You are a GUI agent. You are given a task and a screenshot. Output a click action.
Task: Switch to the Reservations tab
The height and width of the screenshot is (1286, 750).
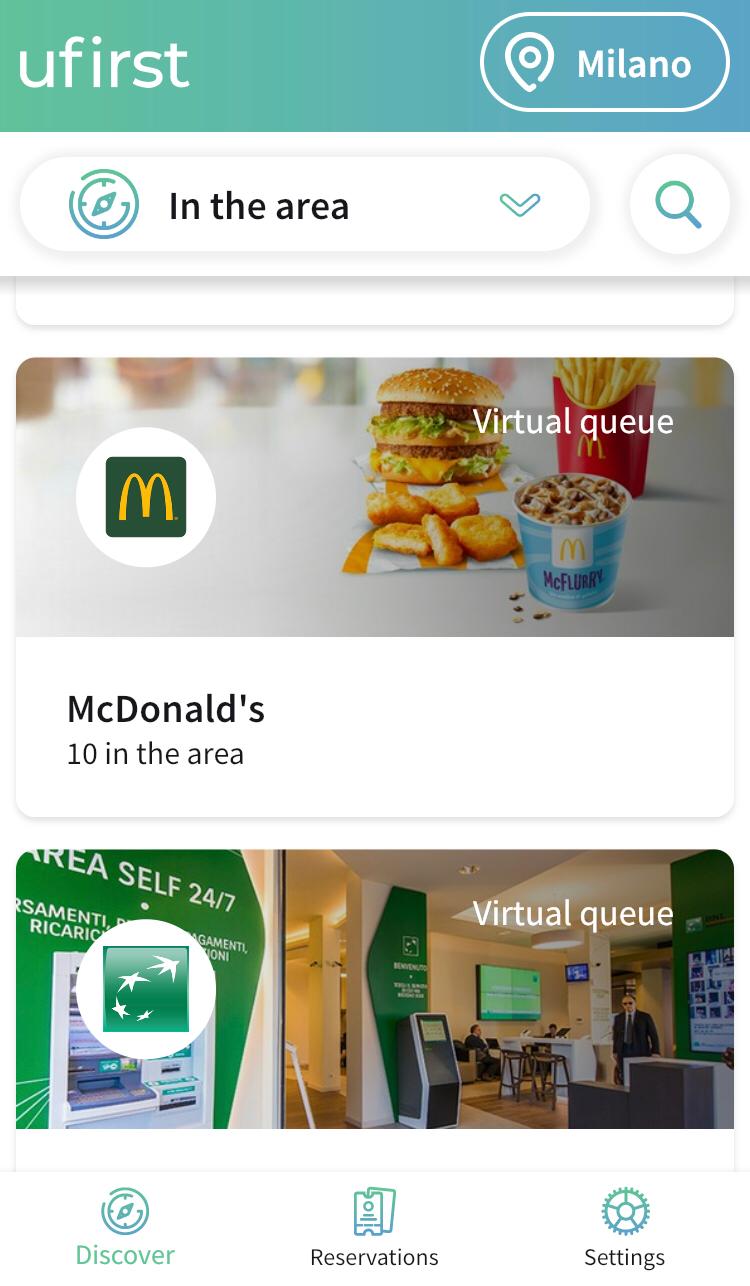(374, 1228)
